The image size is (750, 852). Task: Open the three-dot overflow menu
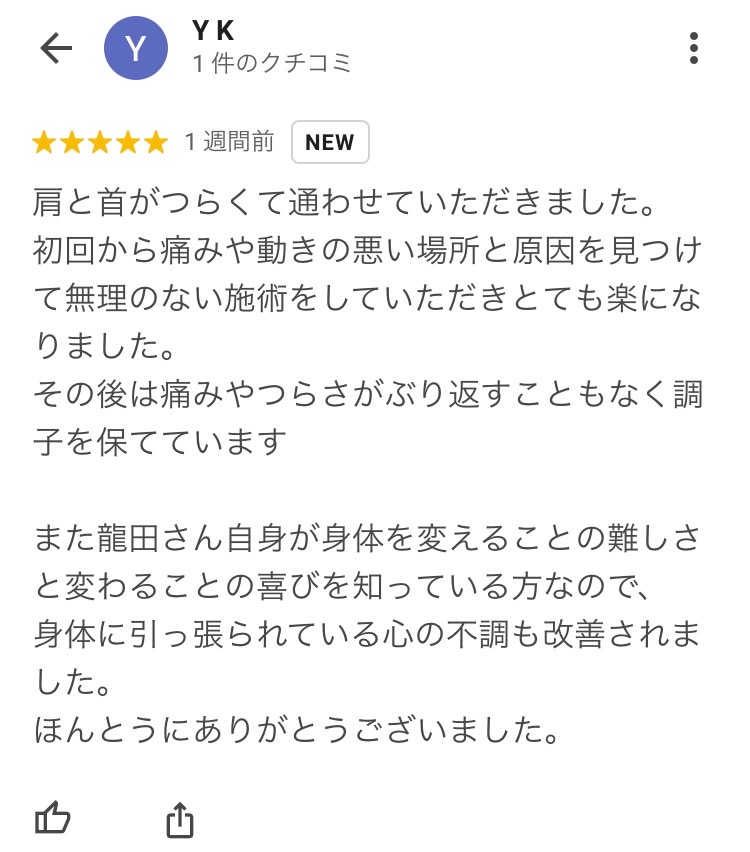tap(694, 48)
